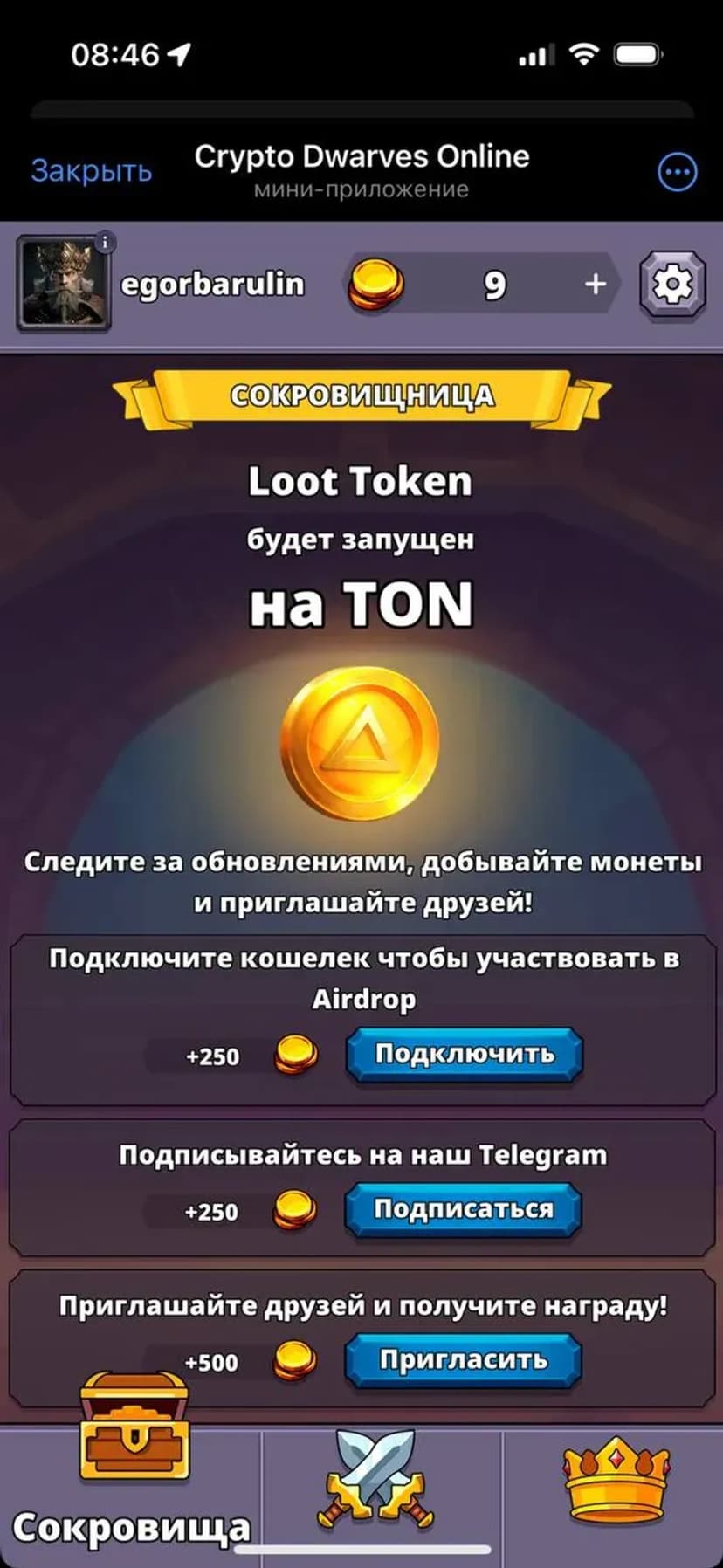
Task: Open the settings gear
Action: pos(671,284)
